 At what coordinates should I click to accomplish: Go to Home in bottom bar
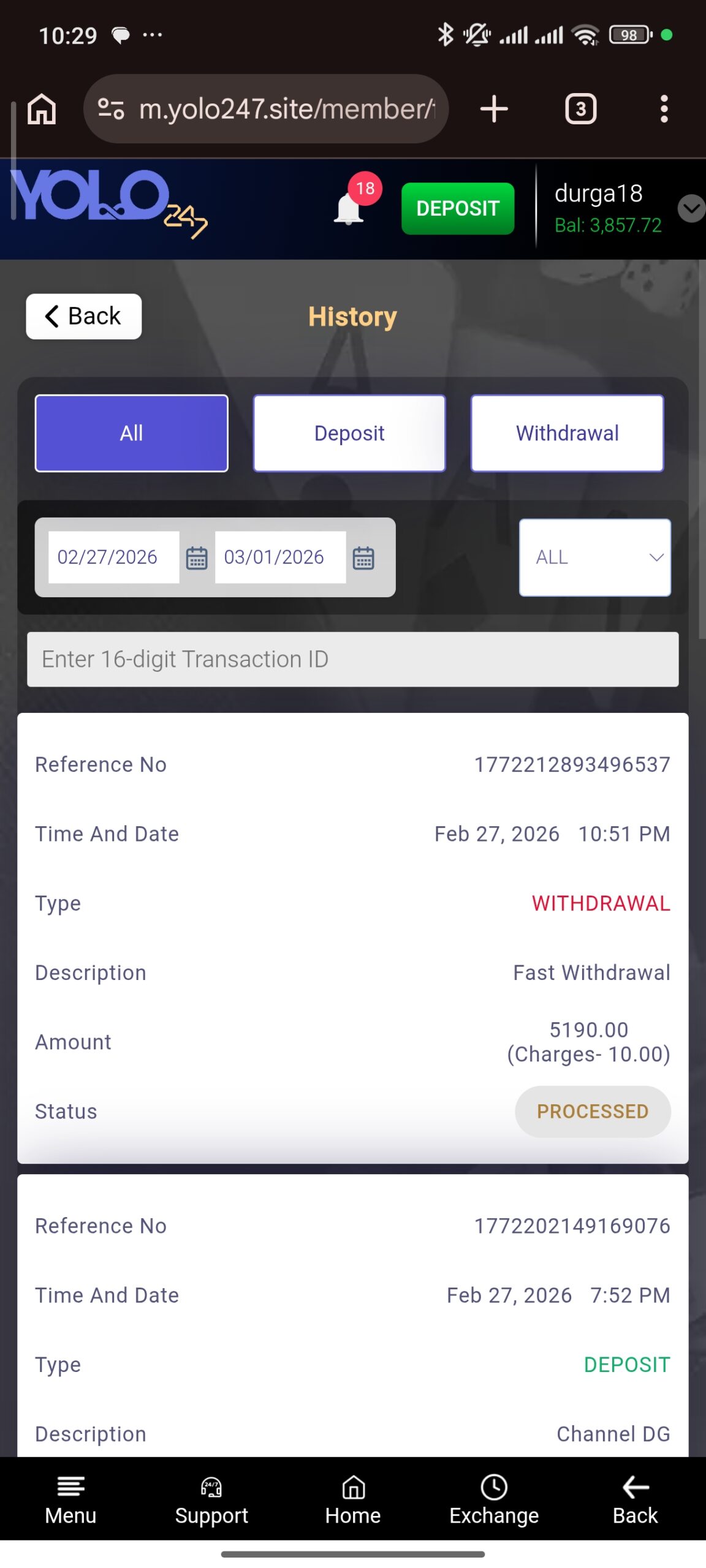(353, 1498)
